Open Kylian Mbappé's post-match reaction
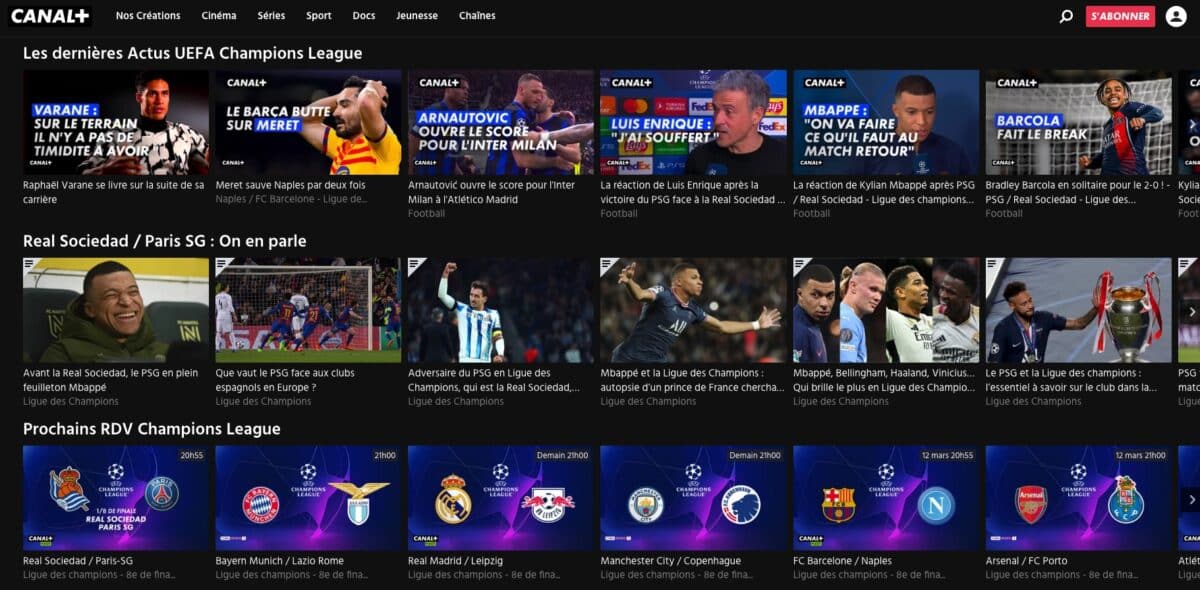Viewport: 1200px width, 590px height. [886, 122]
